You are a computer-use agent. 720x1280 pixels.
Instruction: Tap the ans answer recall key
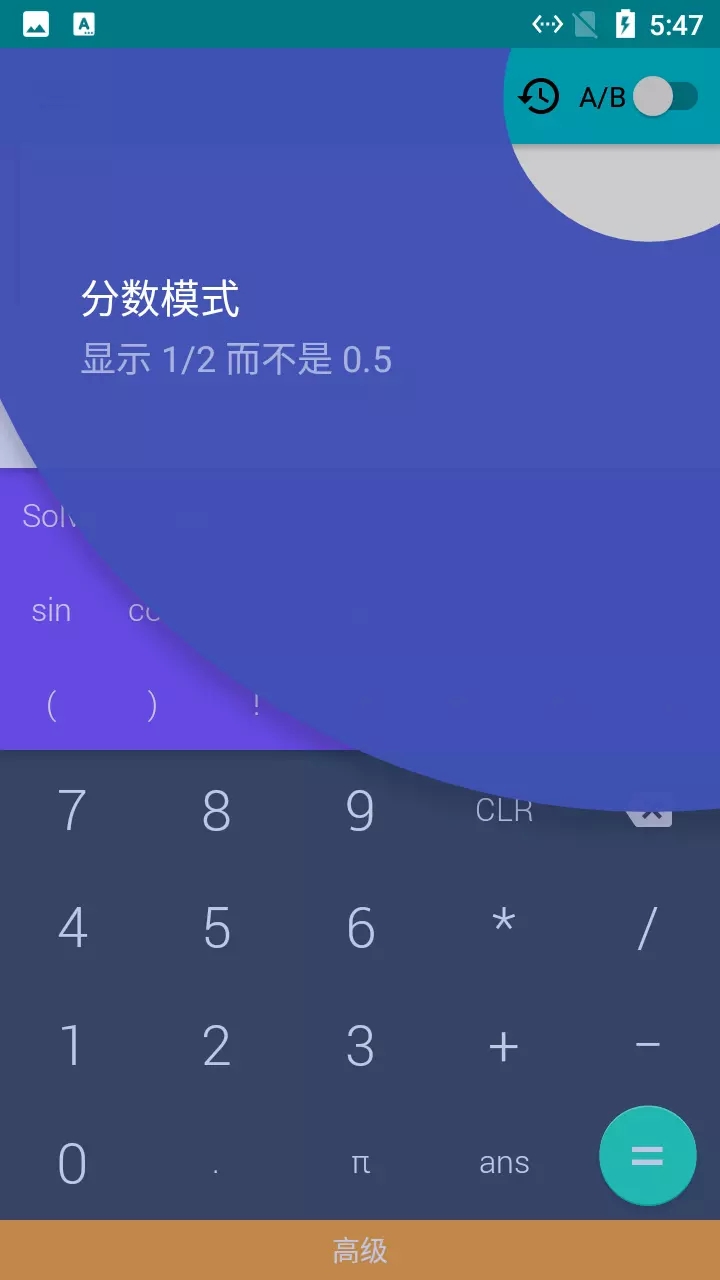[x=503, y=1162]
